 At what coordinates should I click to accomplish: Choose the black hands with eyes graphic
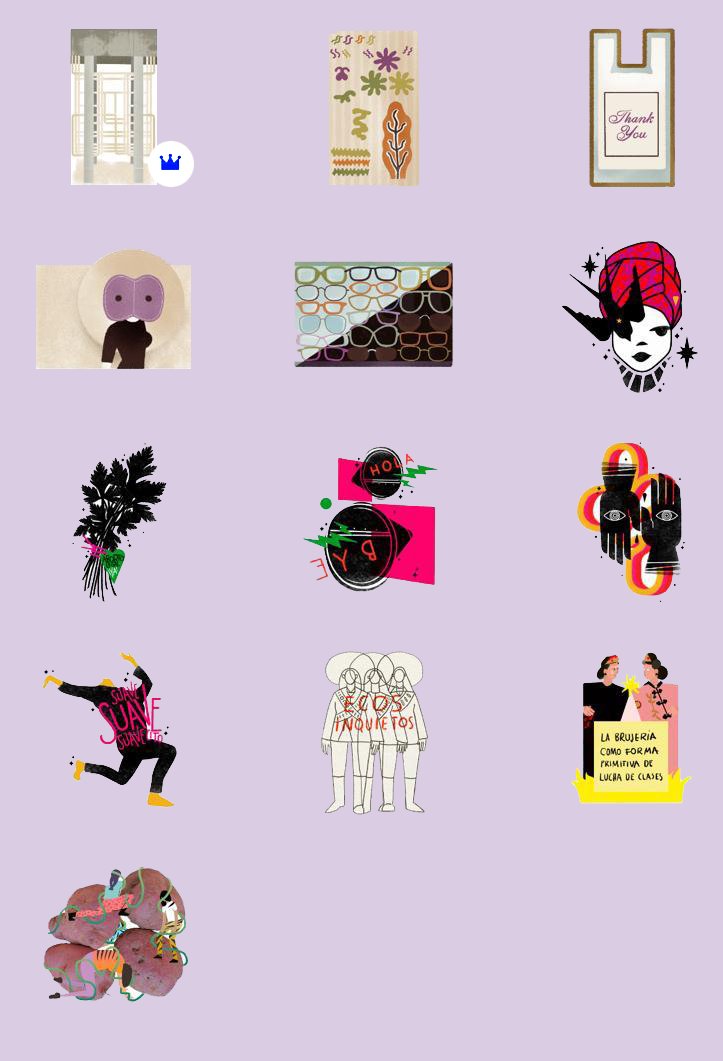[x=632, y=520]
